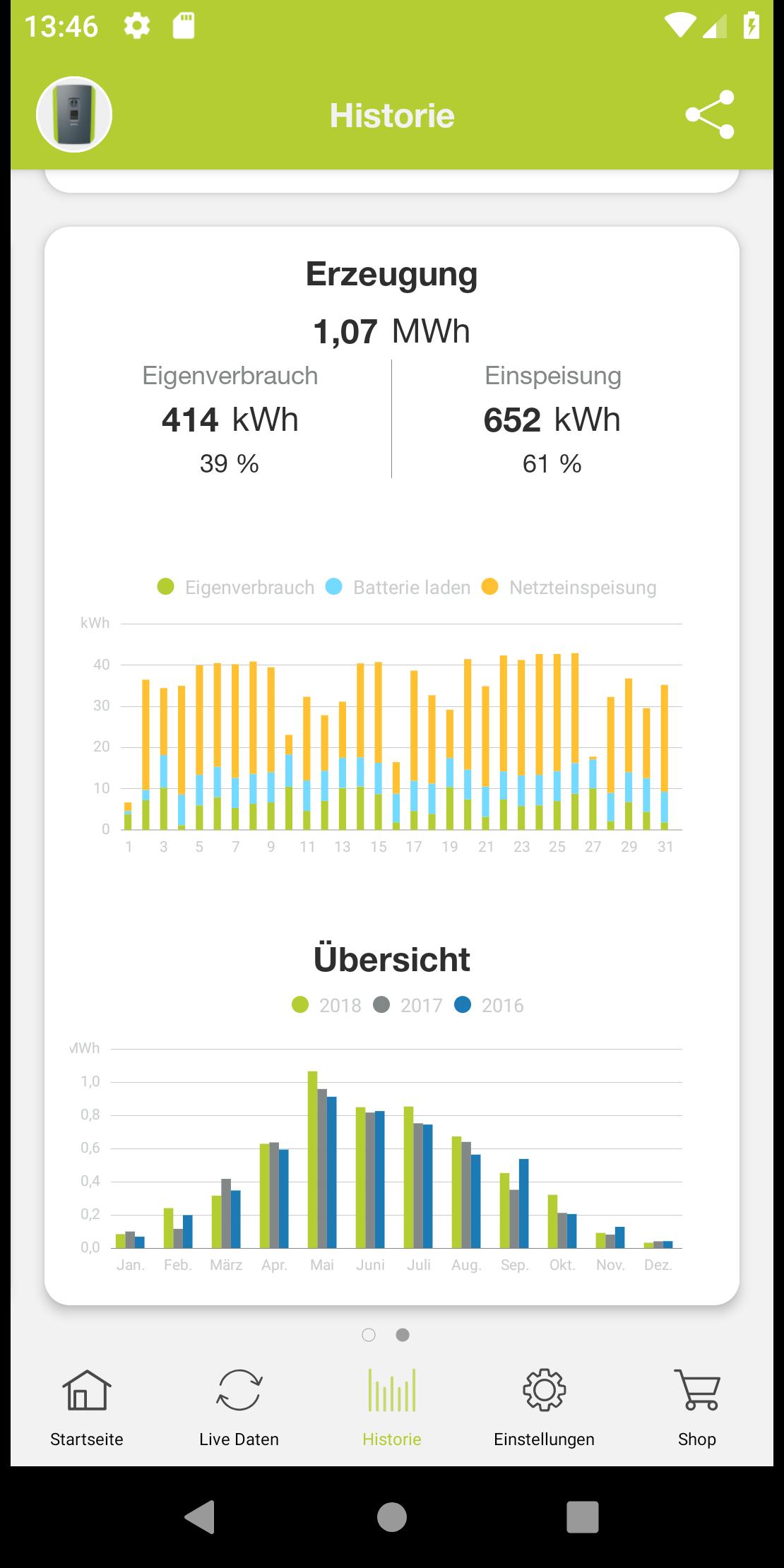The image size is (784, 1568).
Task: Tap the system home button
Action: [x=391, y=1516]
